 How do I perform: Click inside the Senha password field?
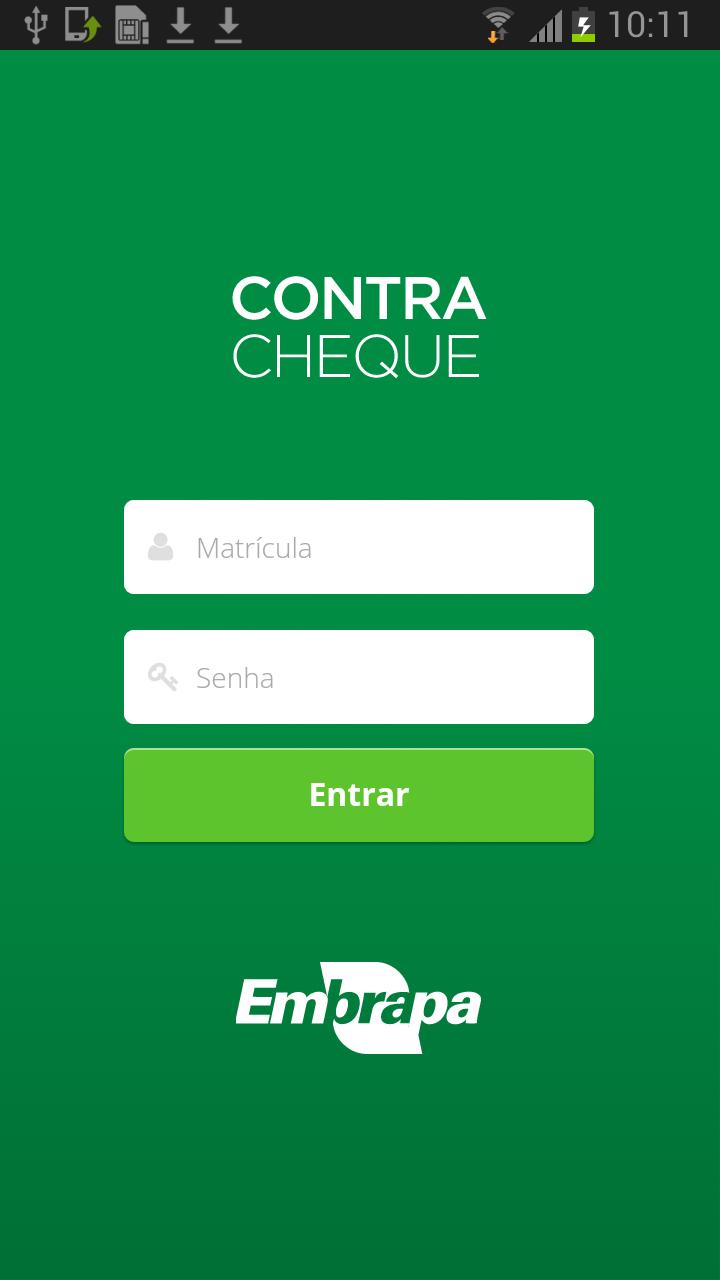(358, 676)
